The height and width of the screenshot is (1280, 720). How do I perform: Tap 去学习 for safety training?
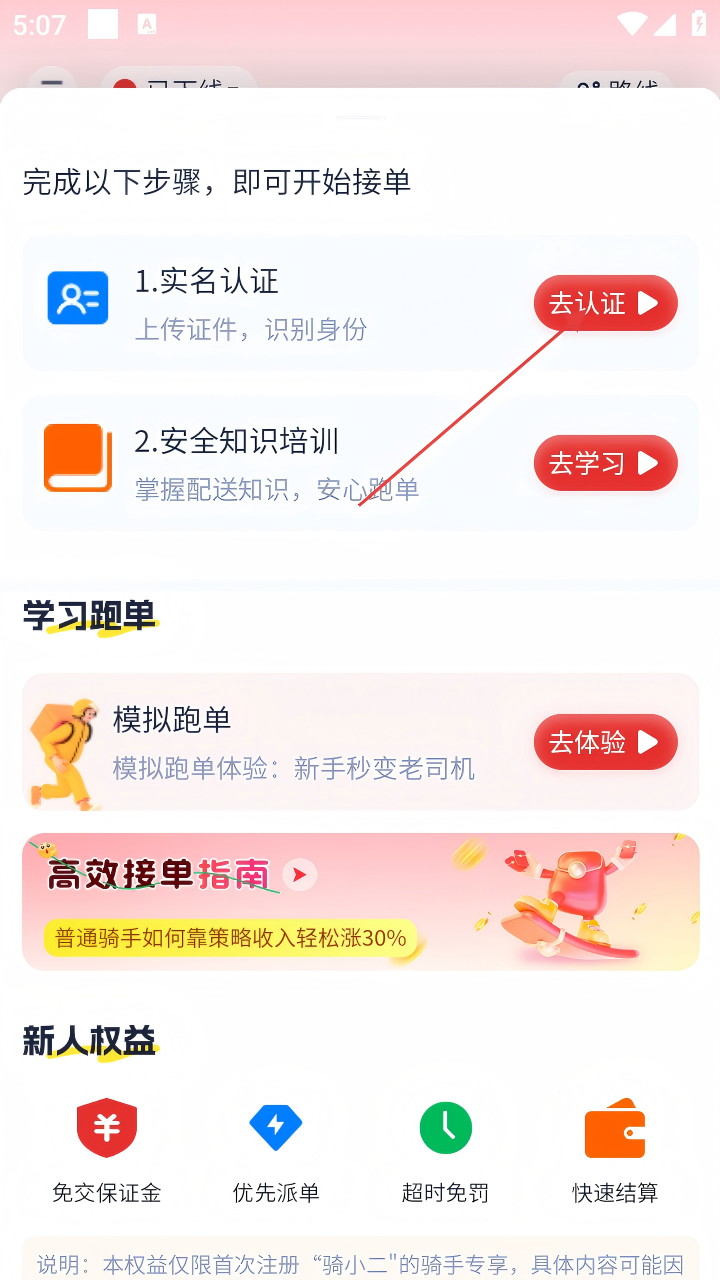tap(605, 463)
